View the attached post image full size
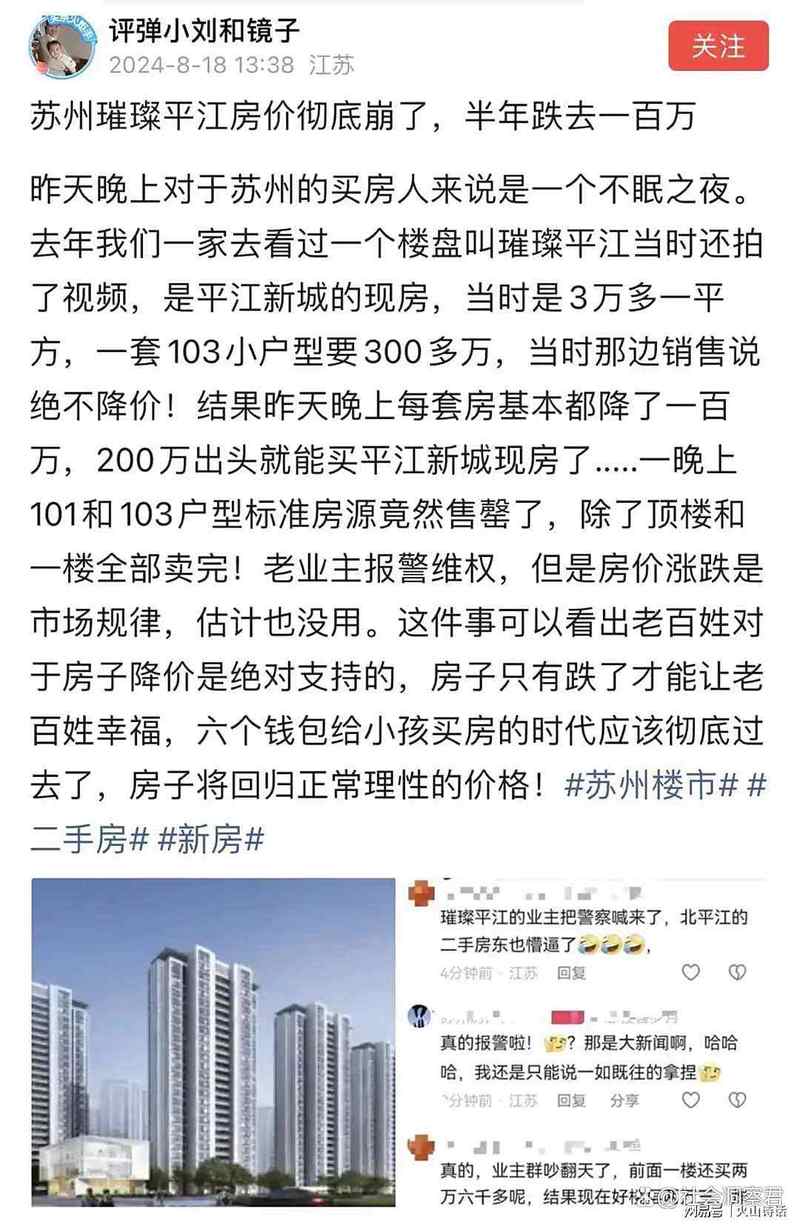Image resolution: width=800 pixels, height=1225 pixels. 213,1043
